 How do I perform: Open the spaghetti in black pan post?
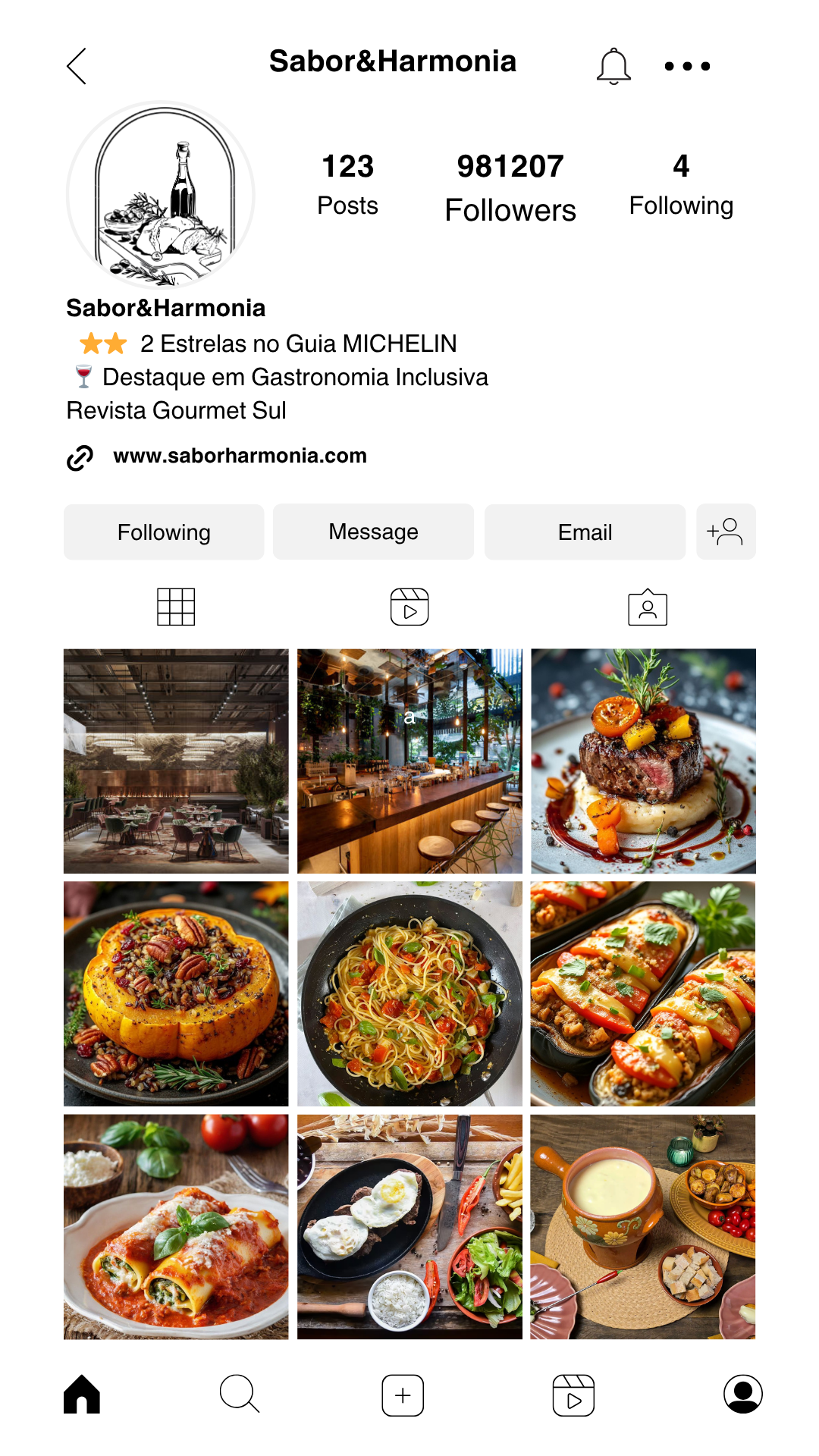click(409, 993)
